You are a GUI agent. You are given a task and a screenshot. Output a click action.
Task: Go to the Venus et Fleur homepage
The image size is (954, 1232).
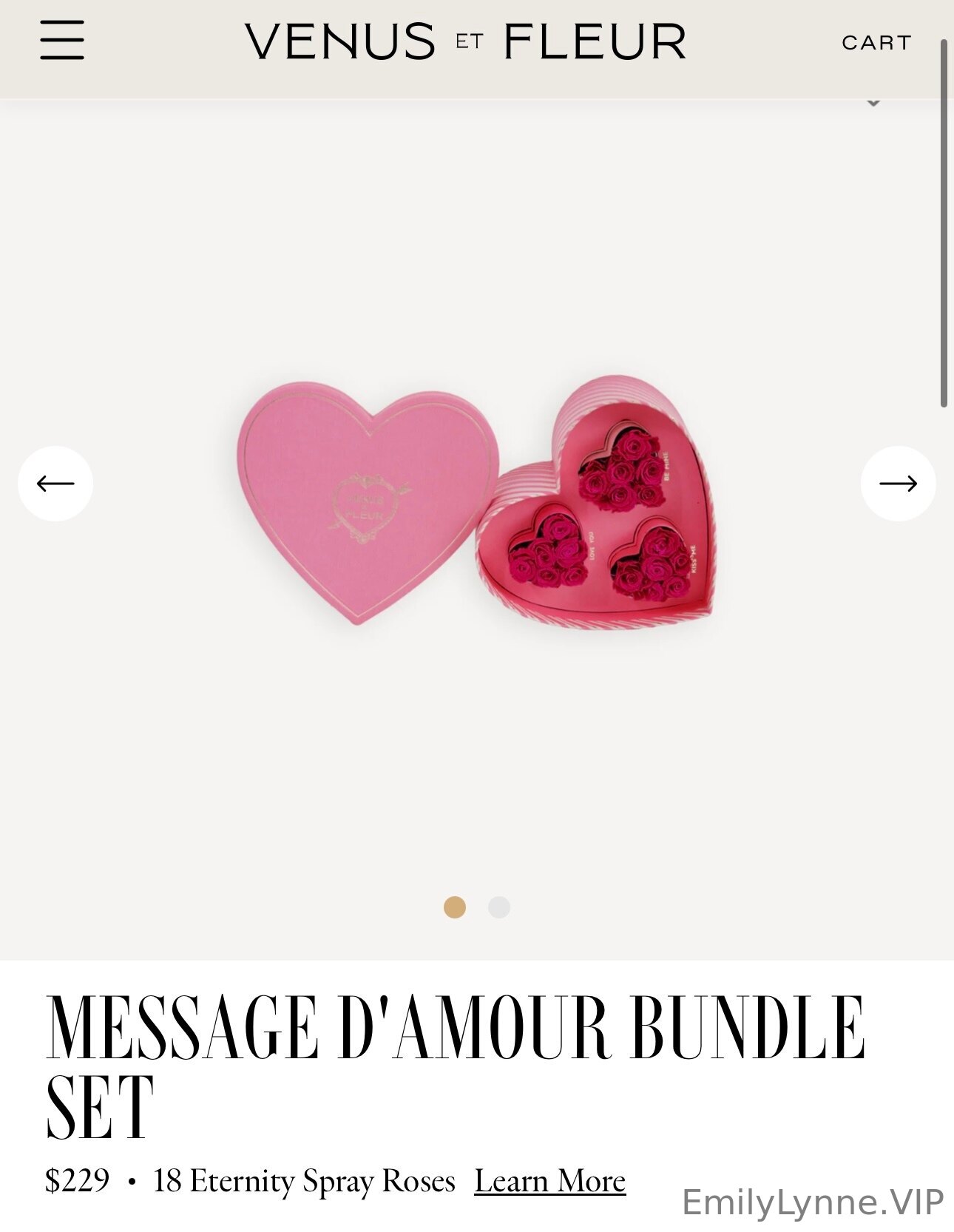click(465, 41)
